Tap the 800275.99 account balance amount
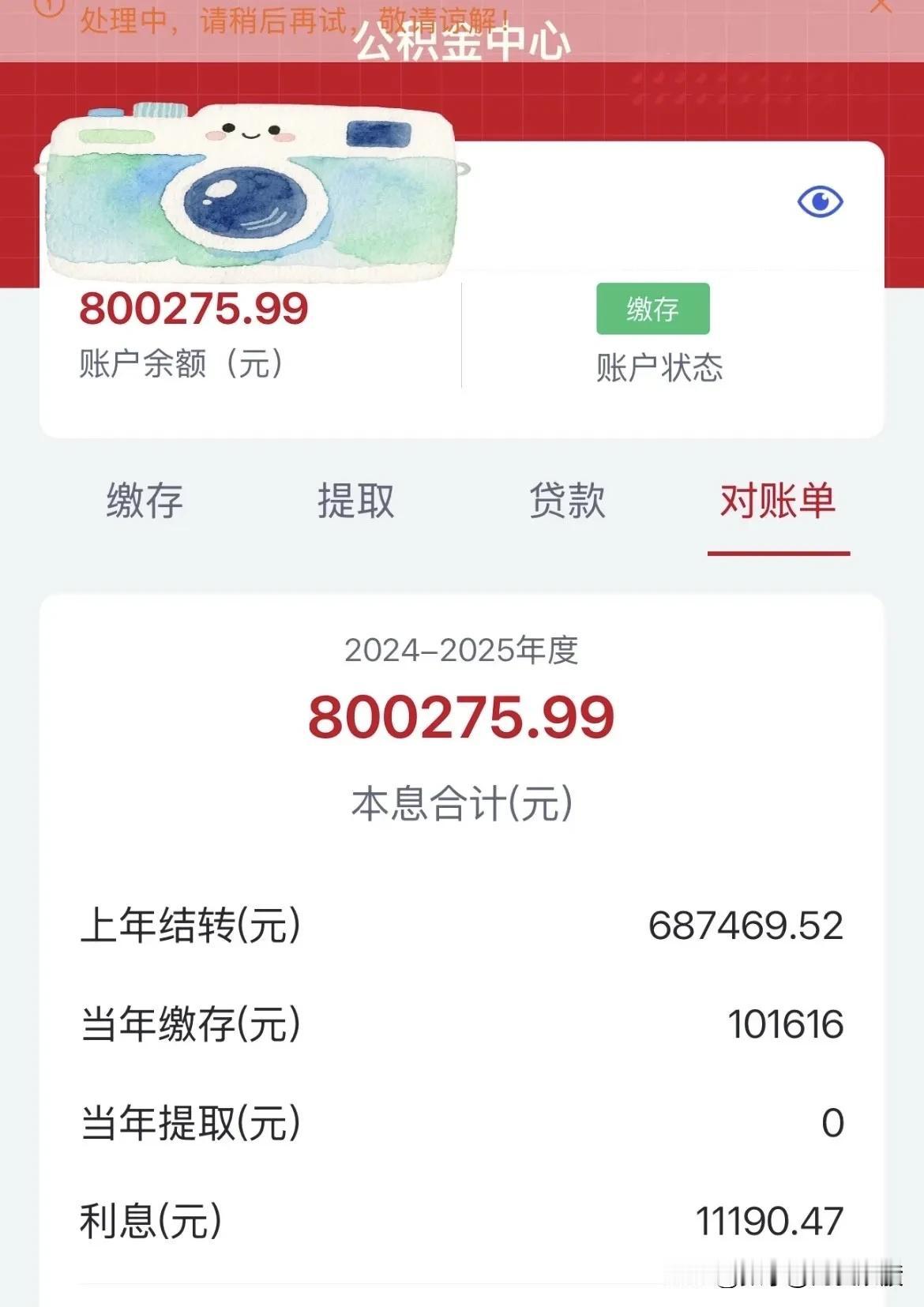 tap(192, 310)
